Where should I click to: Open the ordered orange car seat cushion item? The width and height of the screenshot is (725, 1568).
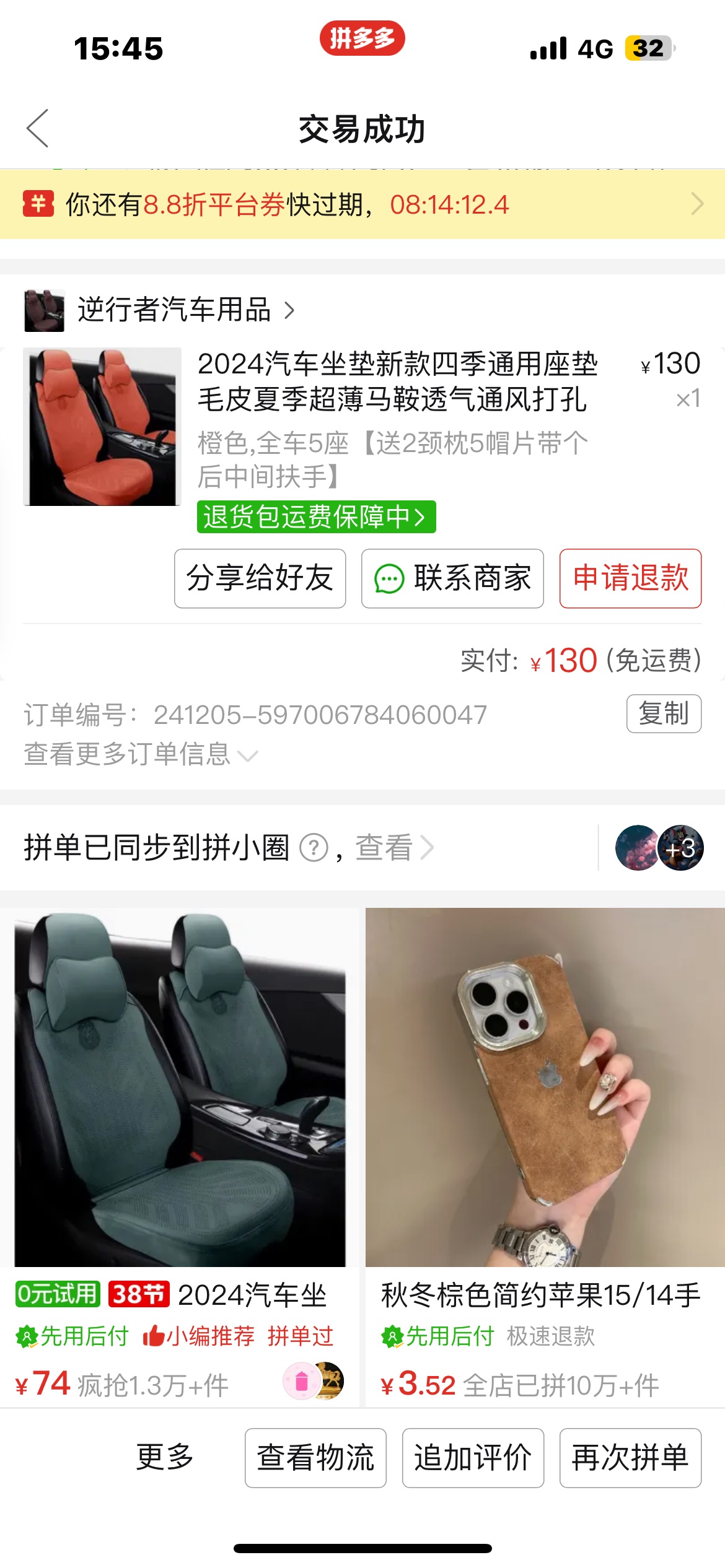click(x=362, y=426)
